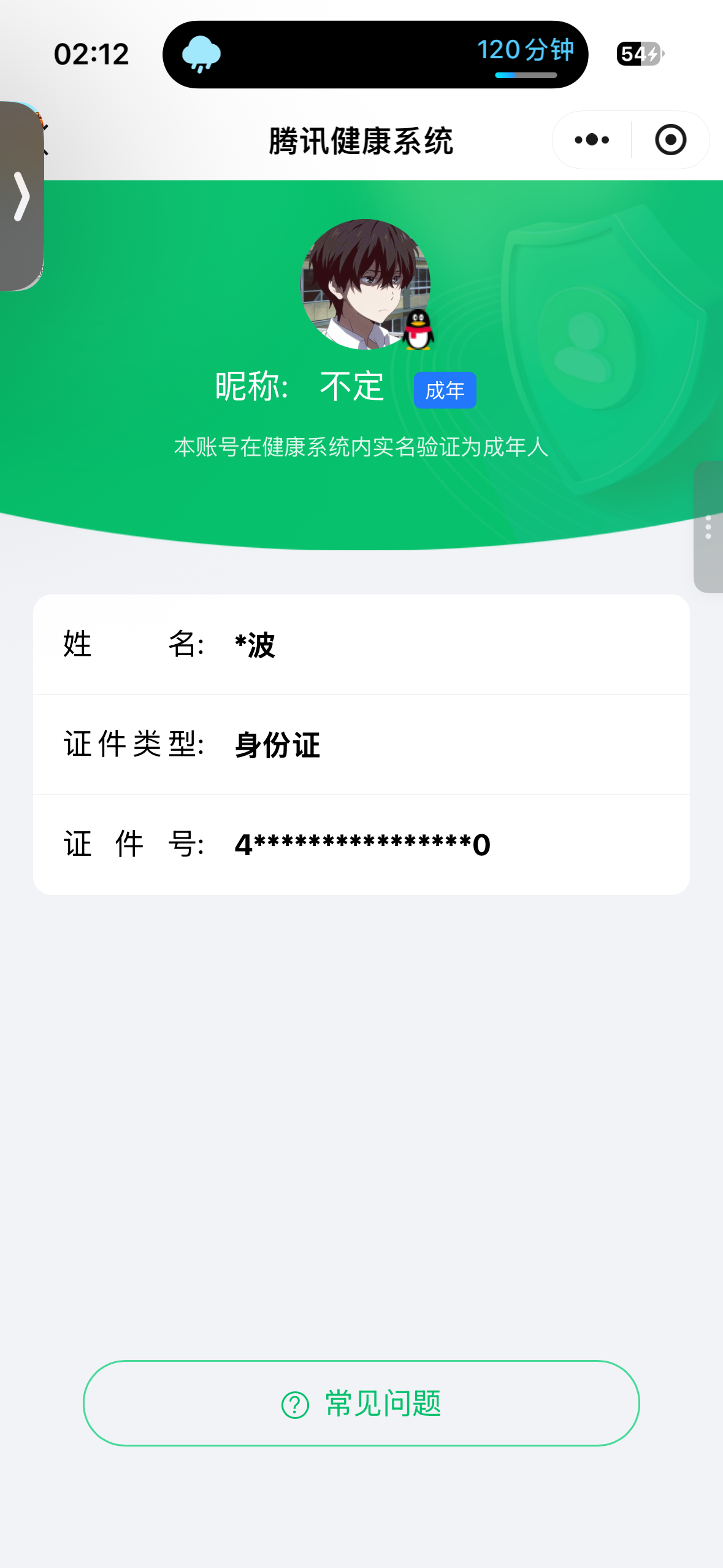Open the 常见问题 FAQ page
Image resolution: width=723 pixels, height=1568 pixels.
pyautogui.click(x=362, y=1404)
